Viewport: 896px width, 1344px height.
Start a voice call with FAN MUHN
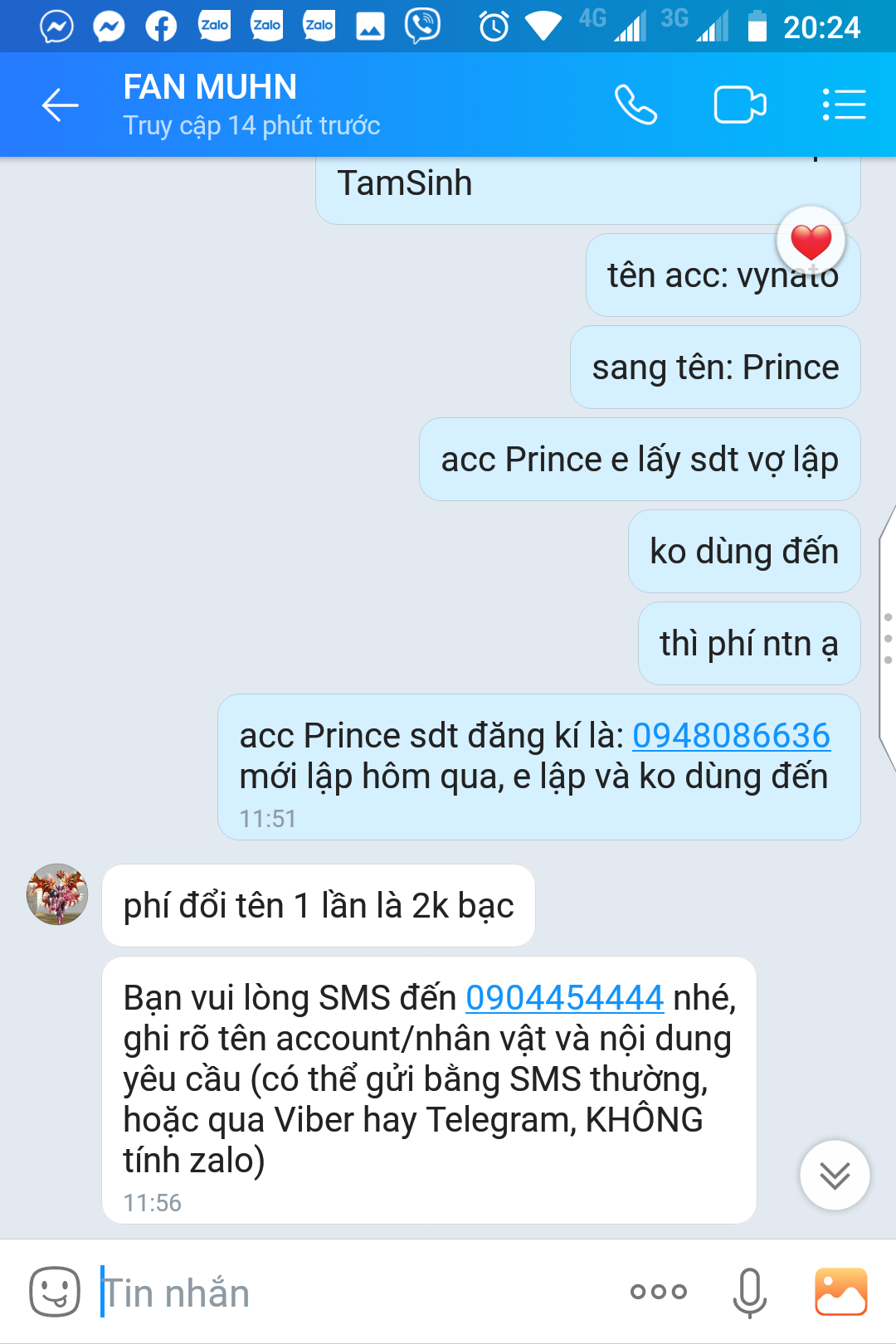[x=635, y=105]
